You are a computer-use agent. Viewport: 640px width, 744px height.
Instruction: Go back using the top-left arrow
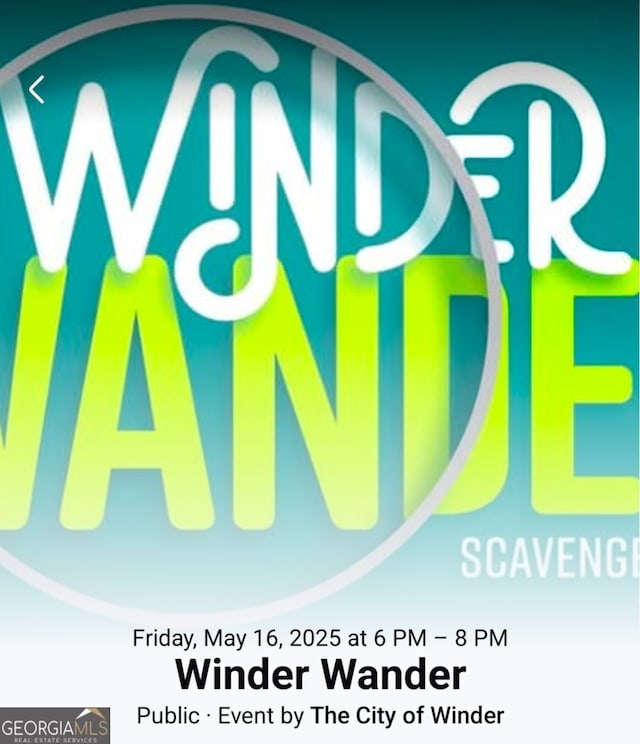[37, 90]
